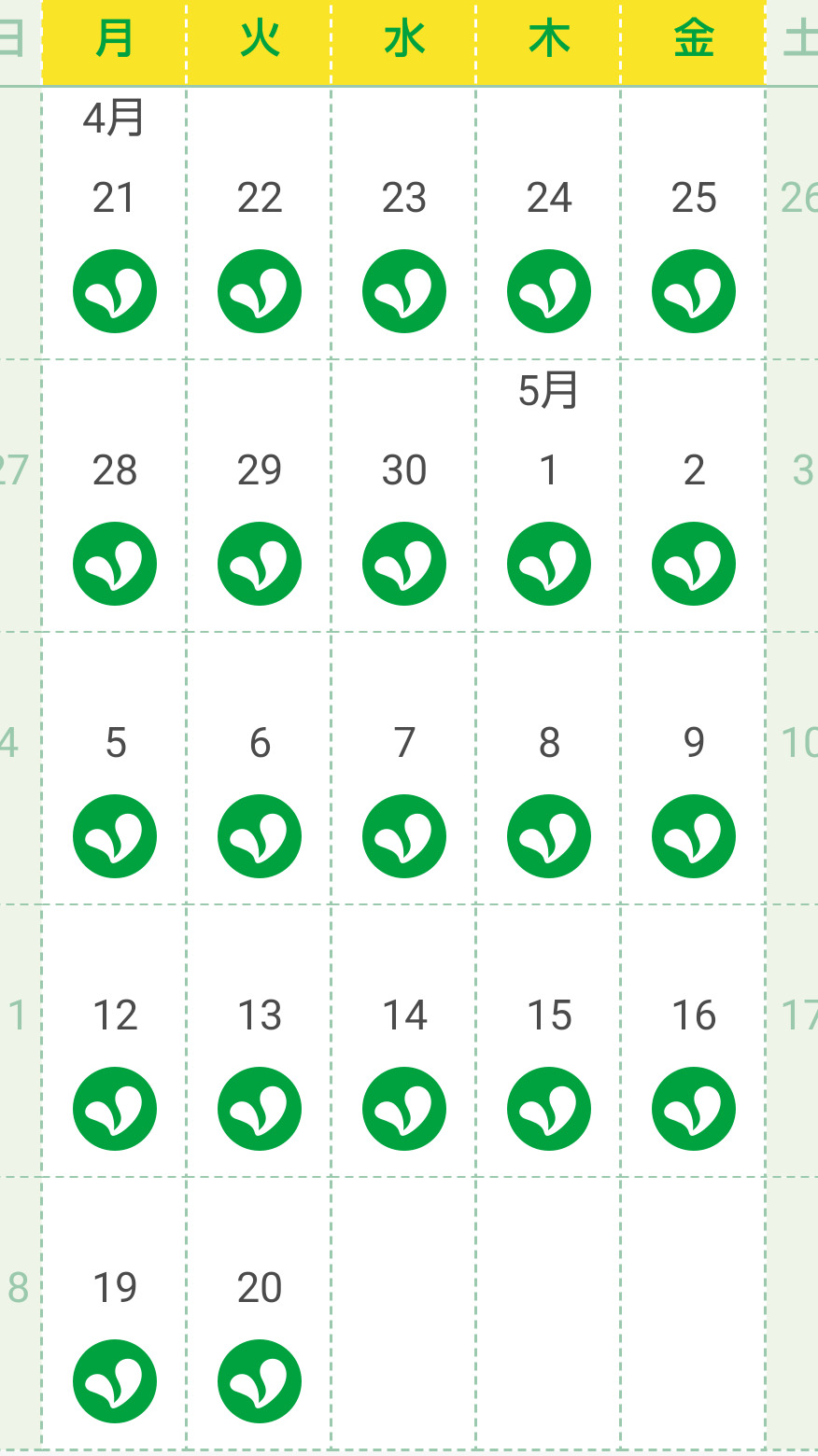Choose May 20 on the calendar

260,1314
